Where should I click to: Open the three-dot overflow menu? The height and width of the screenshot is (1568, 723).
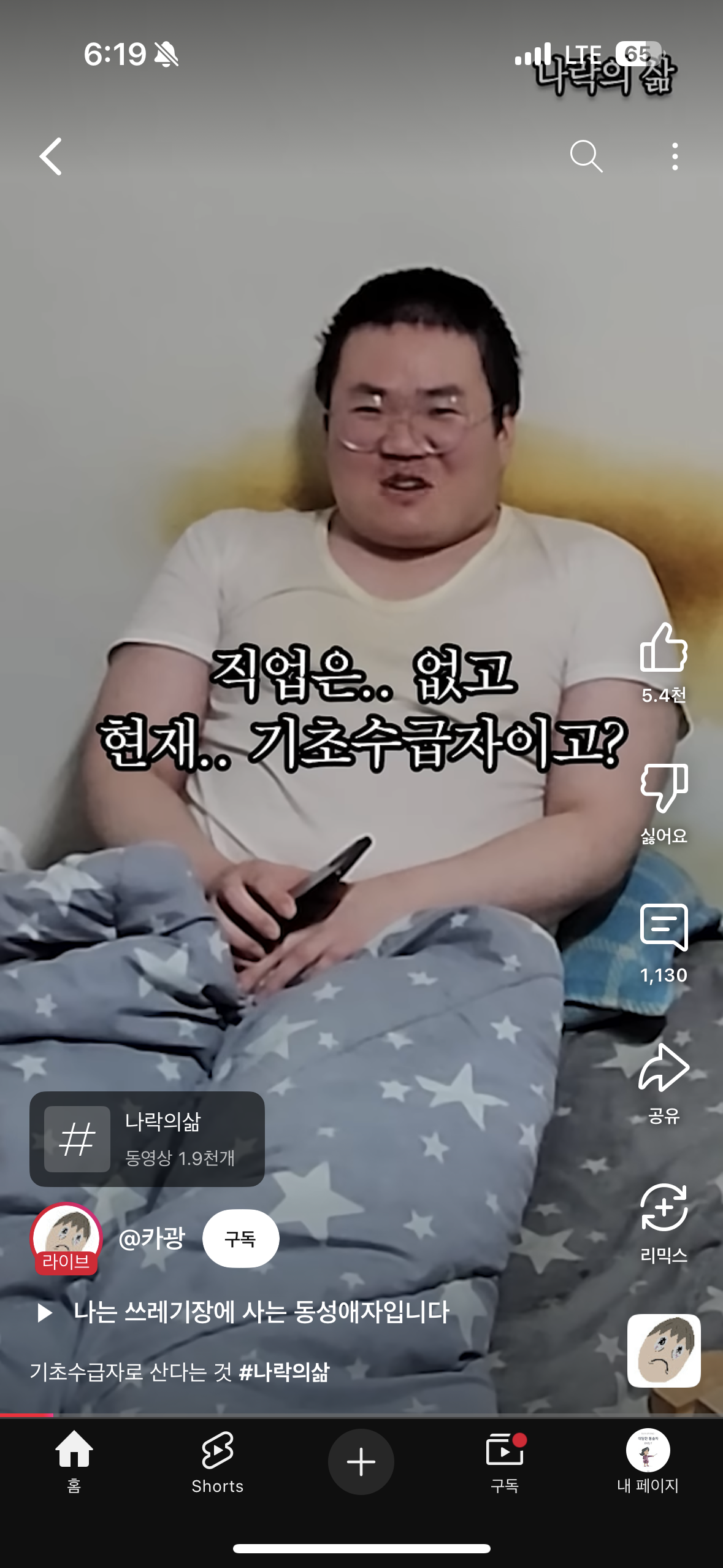pos(675,156)
